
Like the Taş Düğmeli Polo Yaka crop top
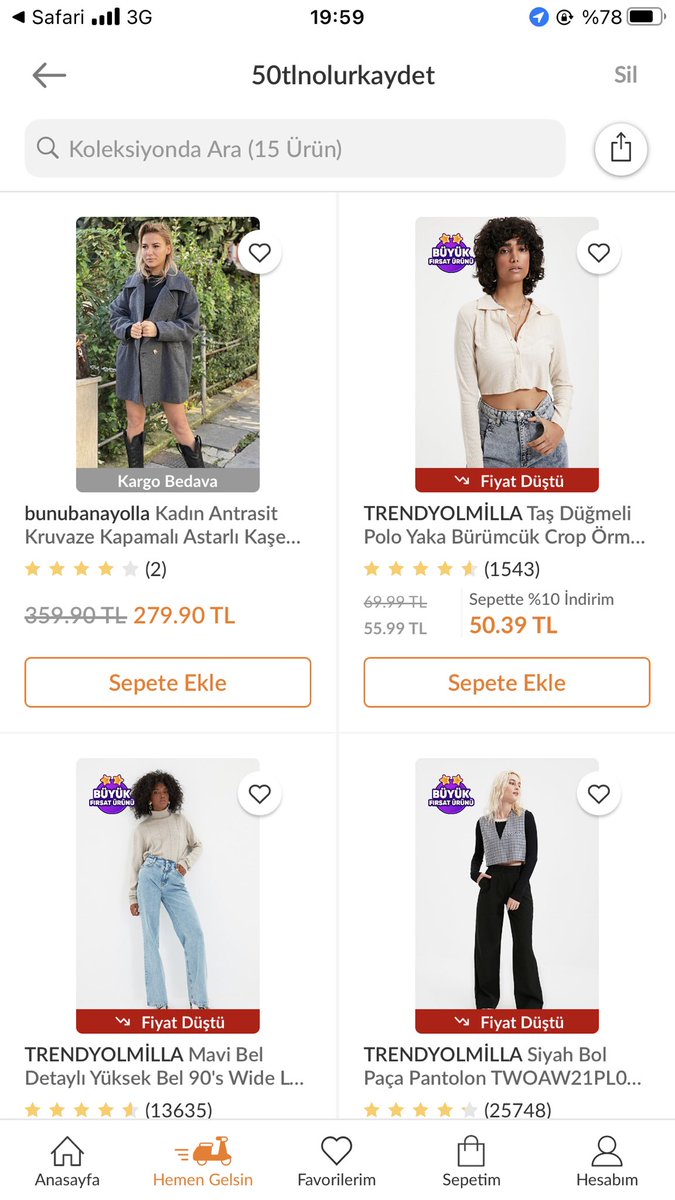[x=599, y=253]
